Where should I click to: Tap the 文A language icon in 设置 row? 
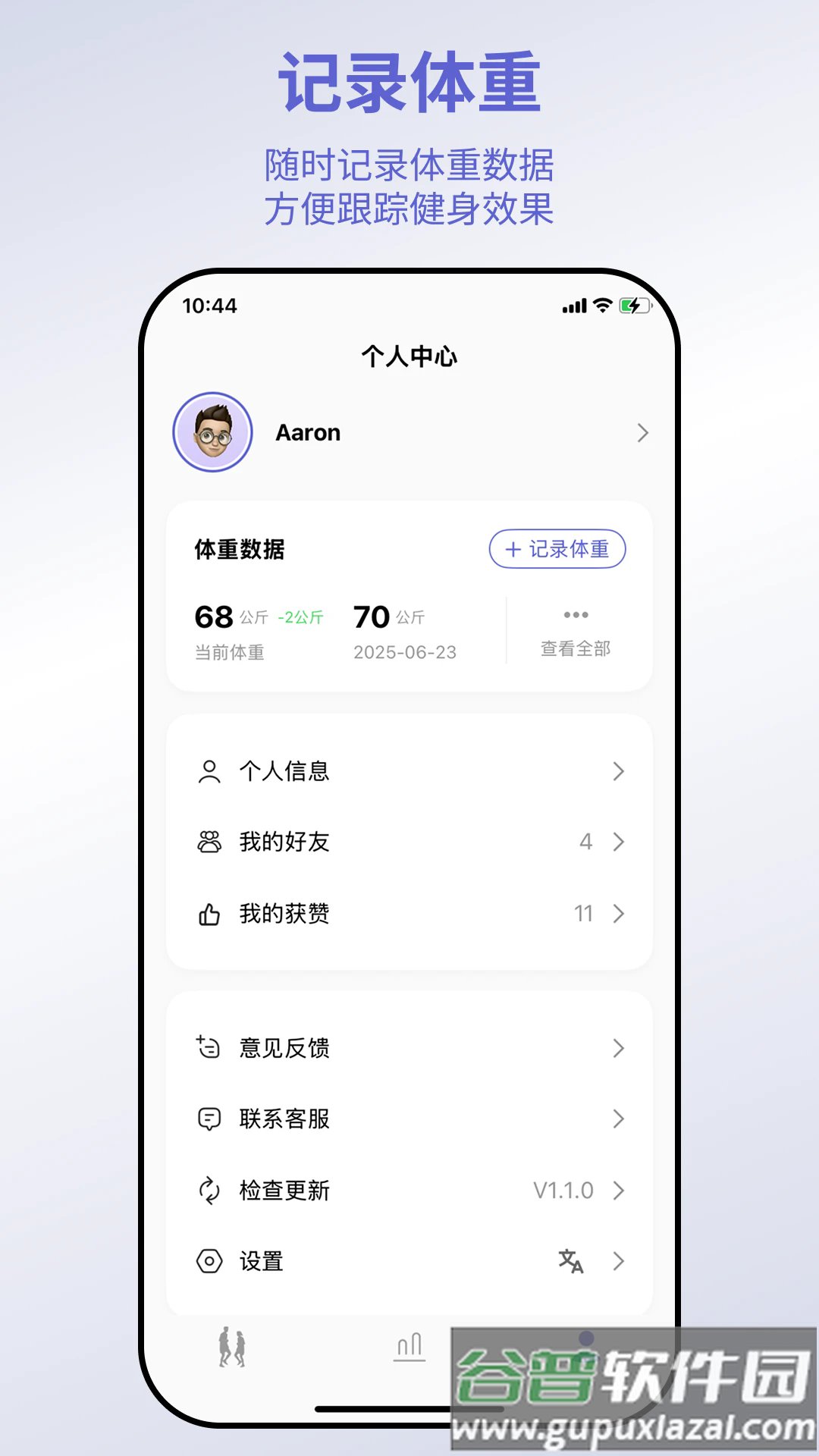pyautogui.click(x=570, y=1261)
